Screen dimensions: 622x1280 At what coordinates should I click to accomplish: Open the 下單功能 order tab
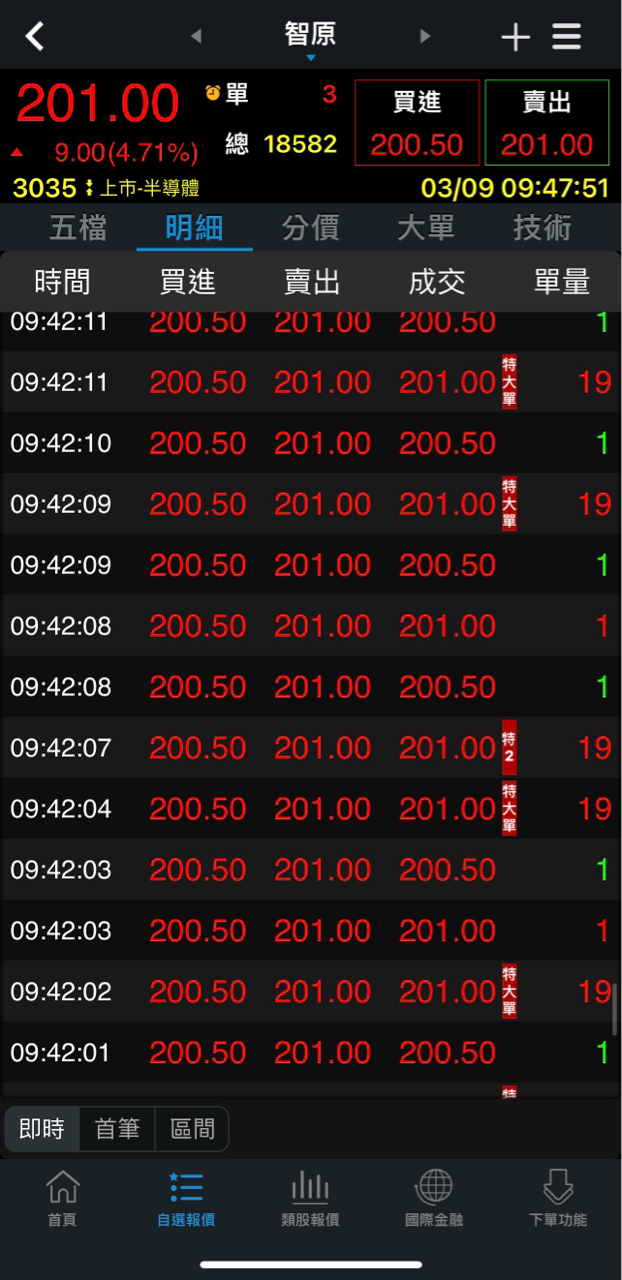click(x=558, y=1199)
